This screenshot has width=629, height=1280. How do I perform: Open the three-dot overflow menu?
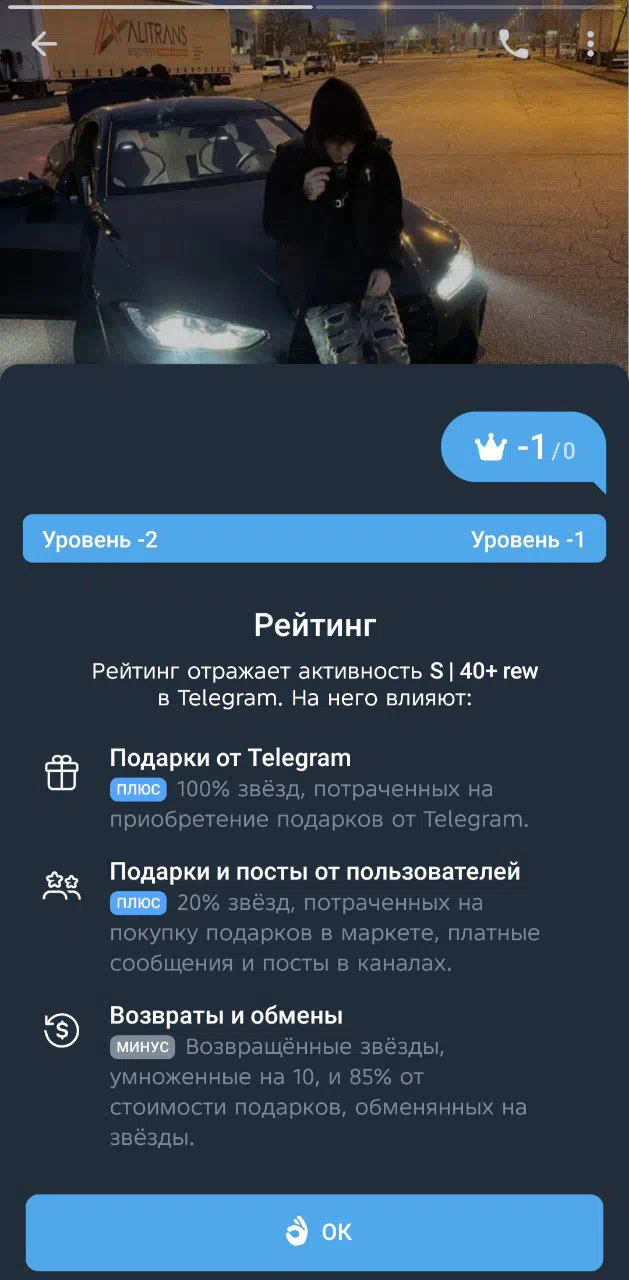[591, 43]
